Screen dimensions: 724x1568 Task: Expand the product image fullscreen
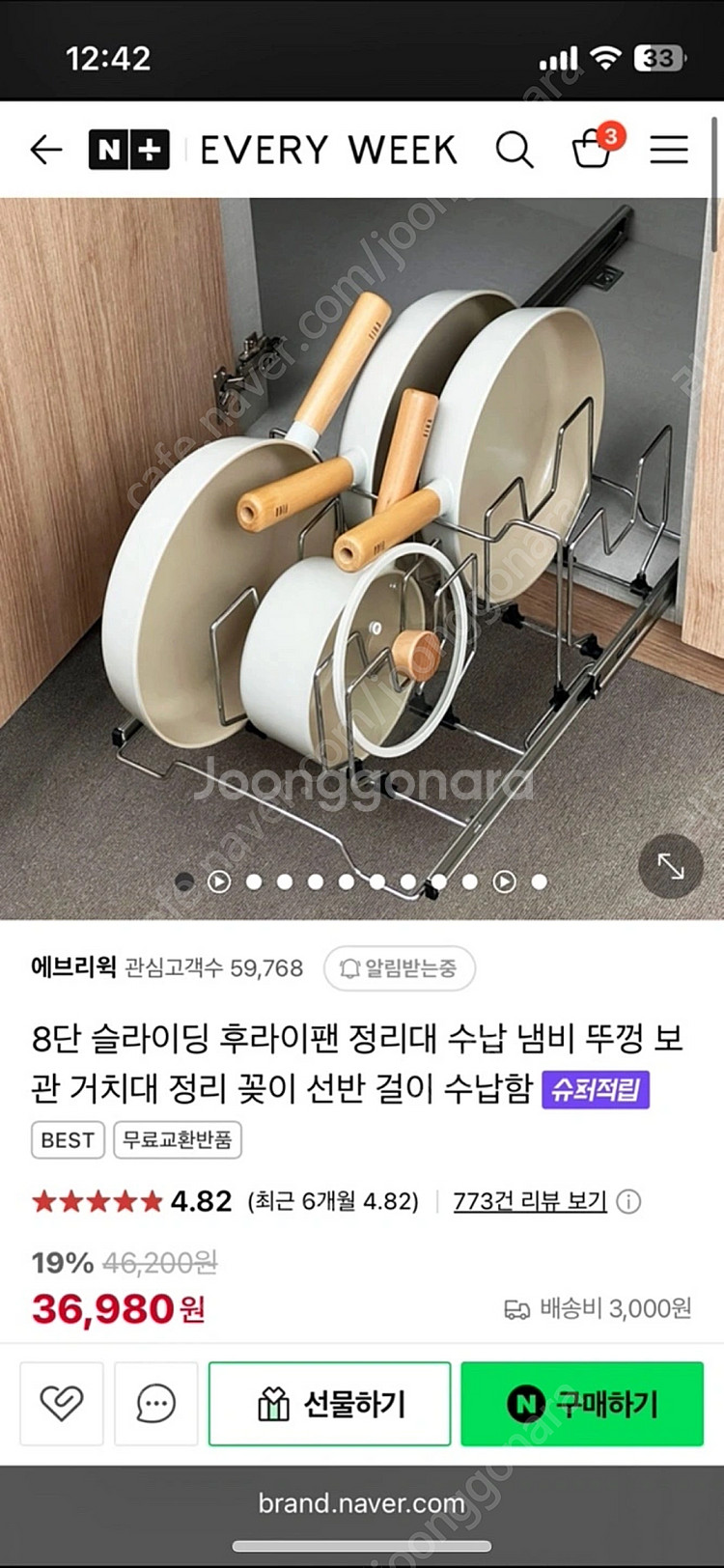(671, 866)
